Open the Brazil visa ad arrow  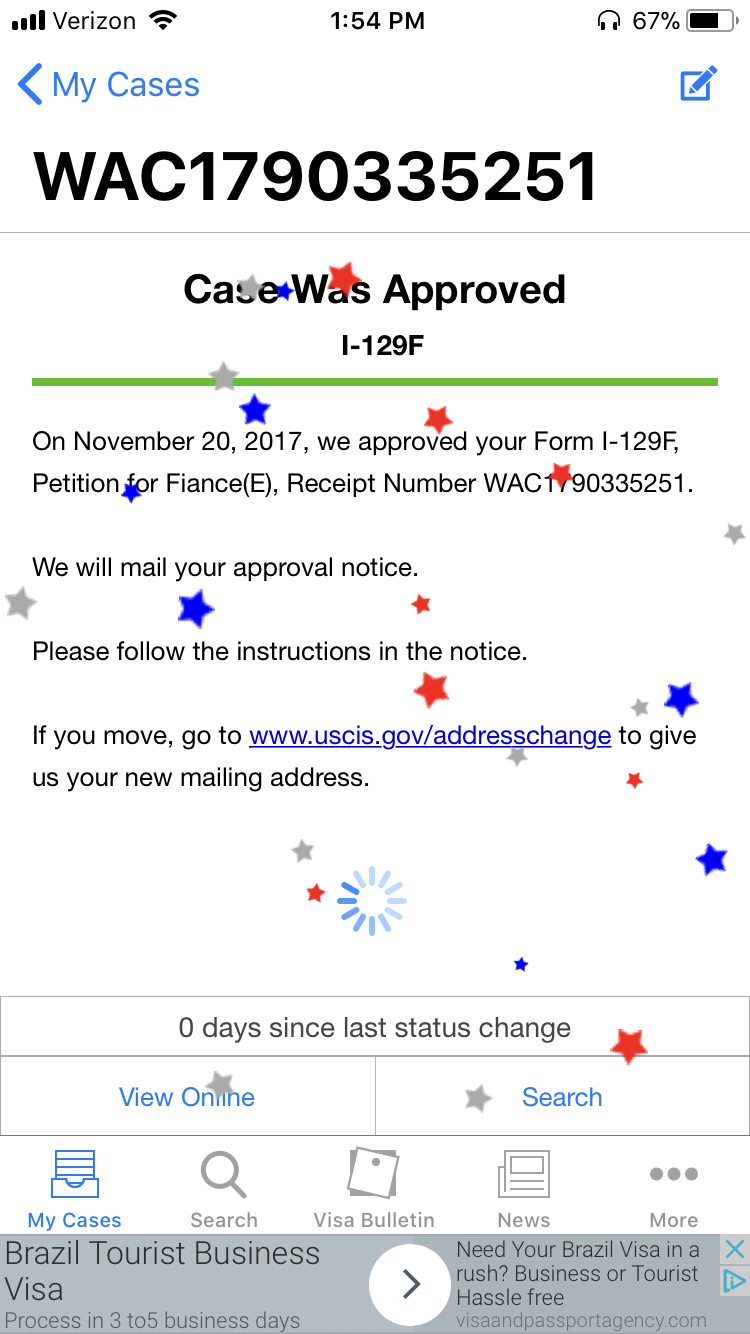410,1284
